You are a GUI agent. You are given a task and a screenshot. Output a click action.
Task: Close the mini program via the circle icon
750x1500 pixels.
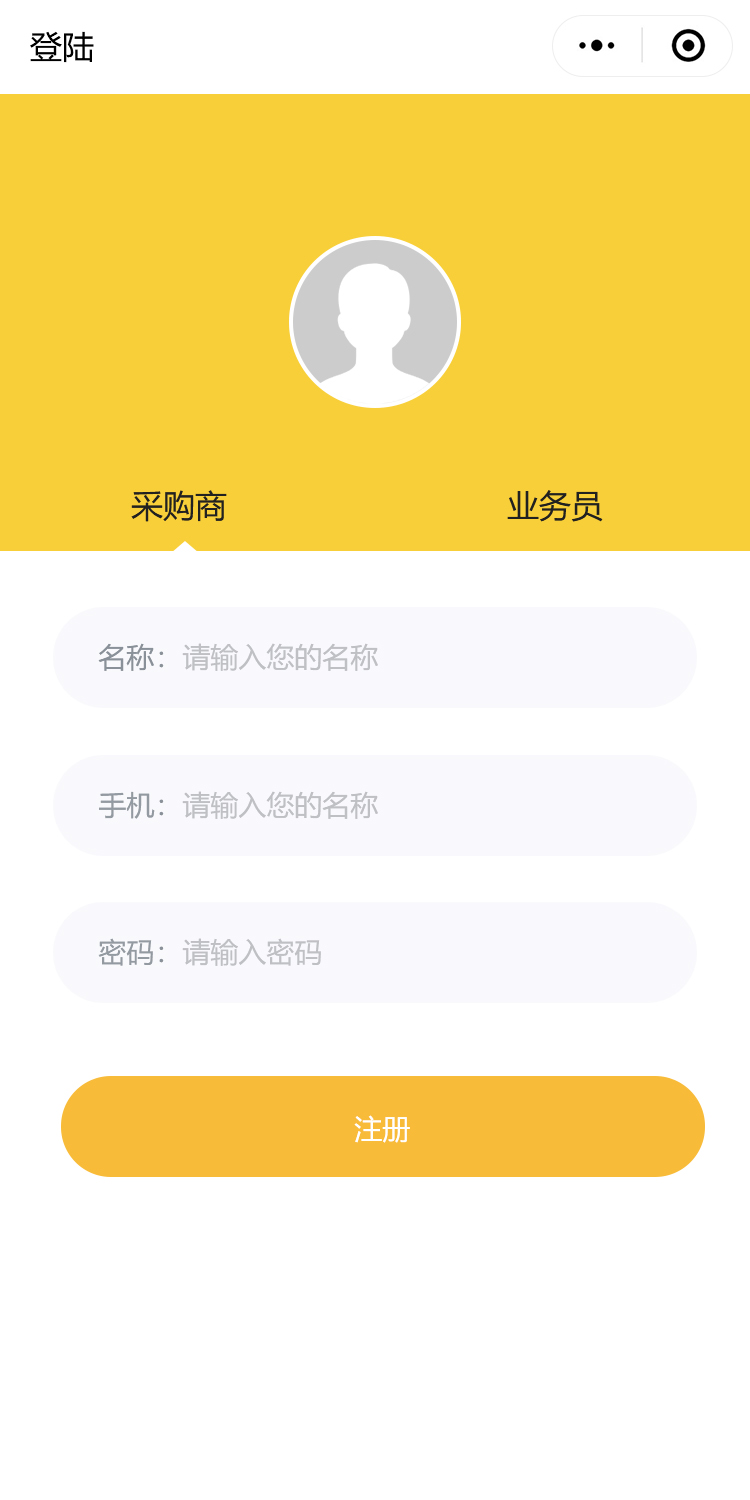click(688, 46)
